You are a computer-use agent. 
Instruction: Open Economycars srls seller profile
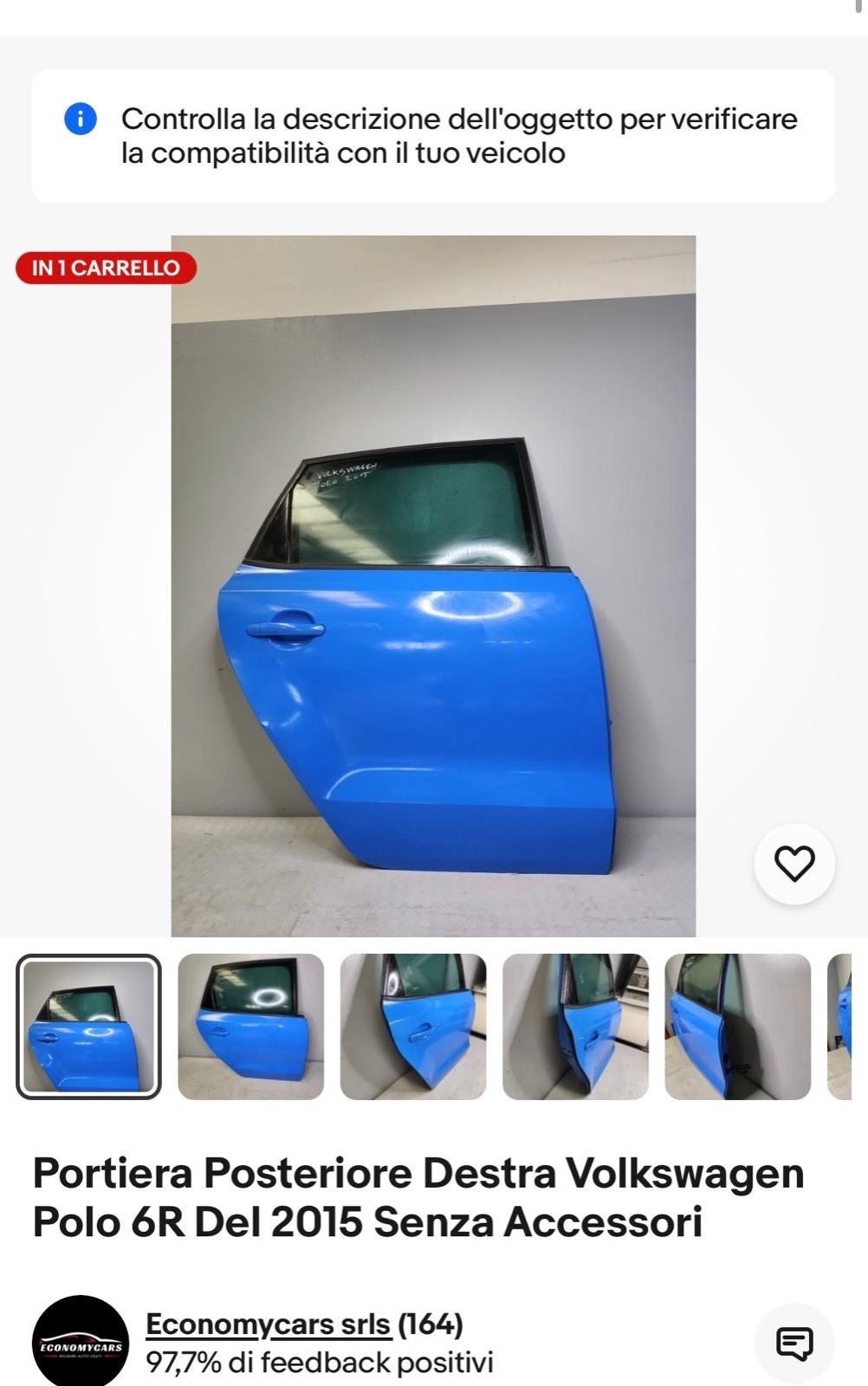[x=268, y=1324]
